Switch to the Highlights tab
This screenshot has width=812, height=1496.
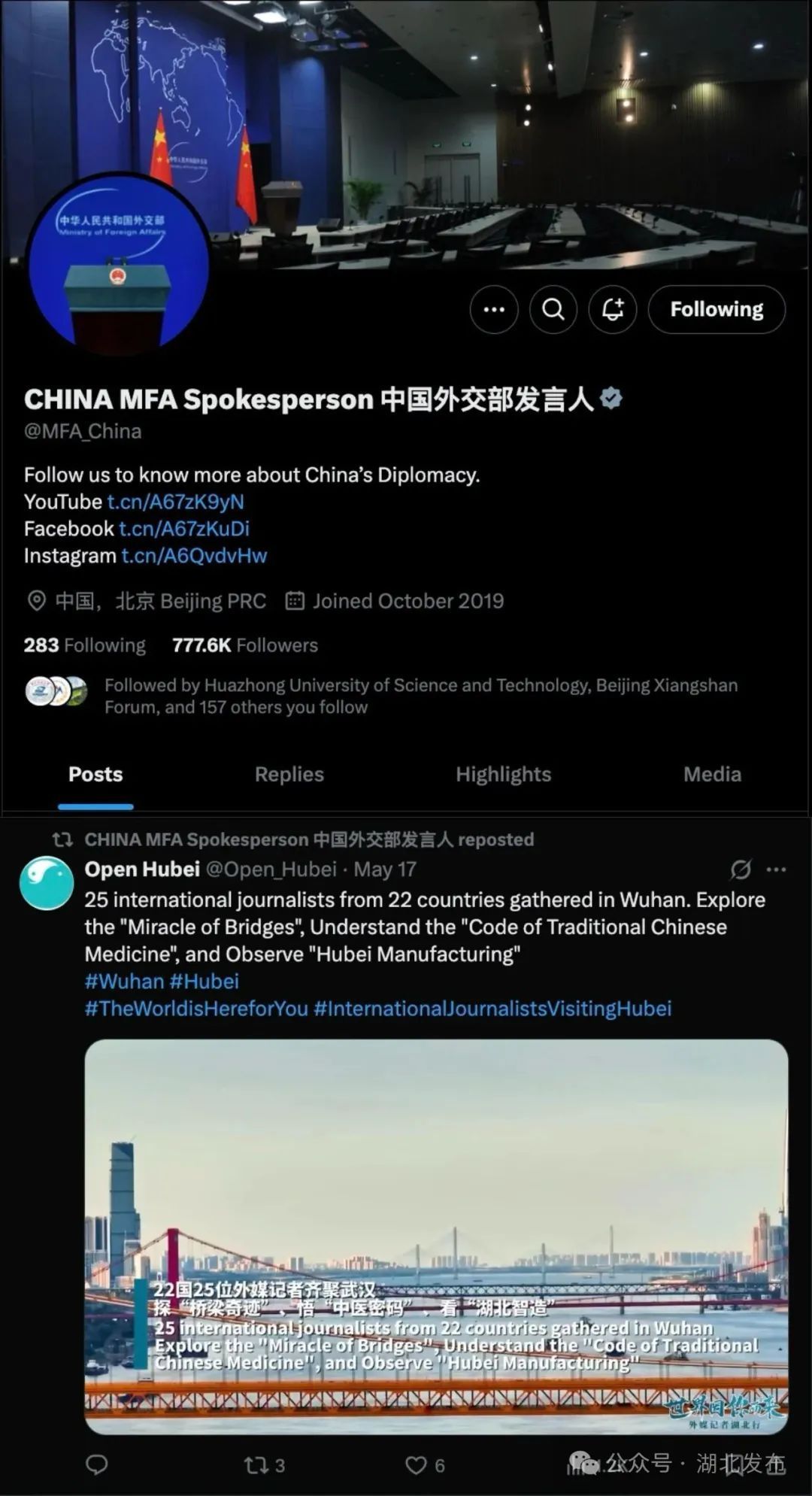503,774
